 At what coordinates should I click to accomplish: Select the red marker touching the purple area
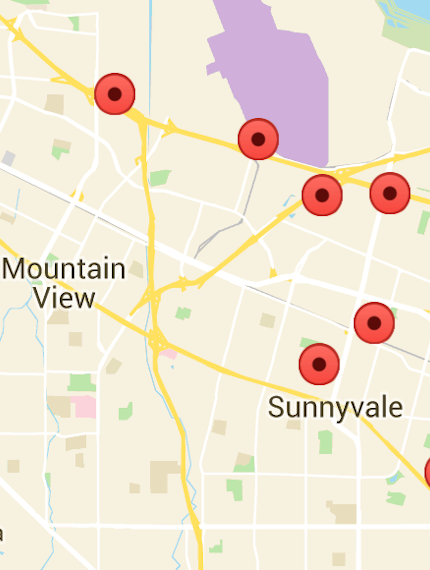tap(258, 139)
